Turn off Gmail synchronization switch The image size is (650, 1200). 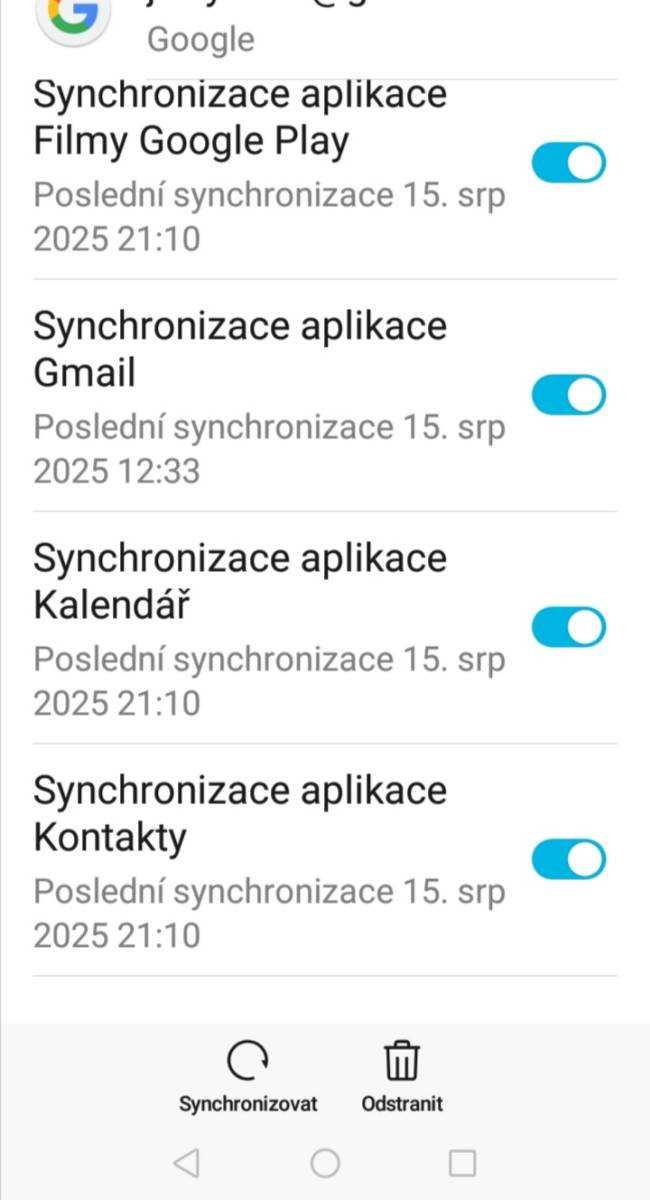(568, 395)
